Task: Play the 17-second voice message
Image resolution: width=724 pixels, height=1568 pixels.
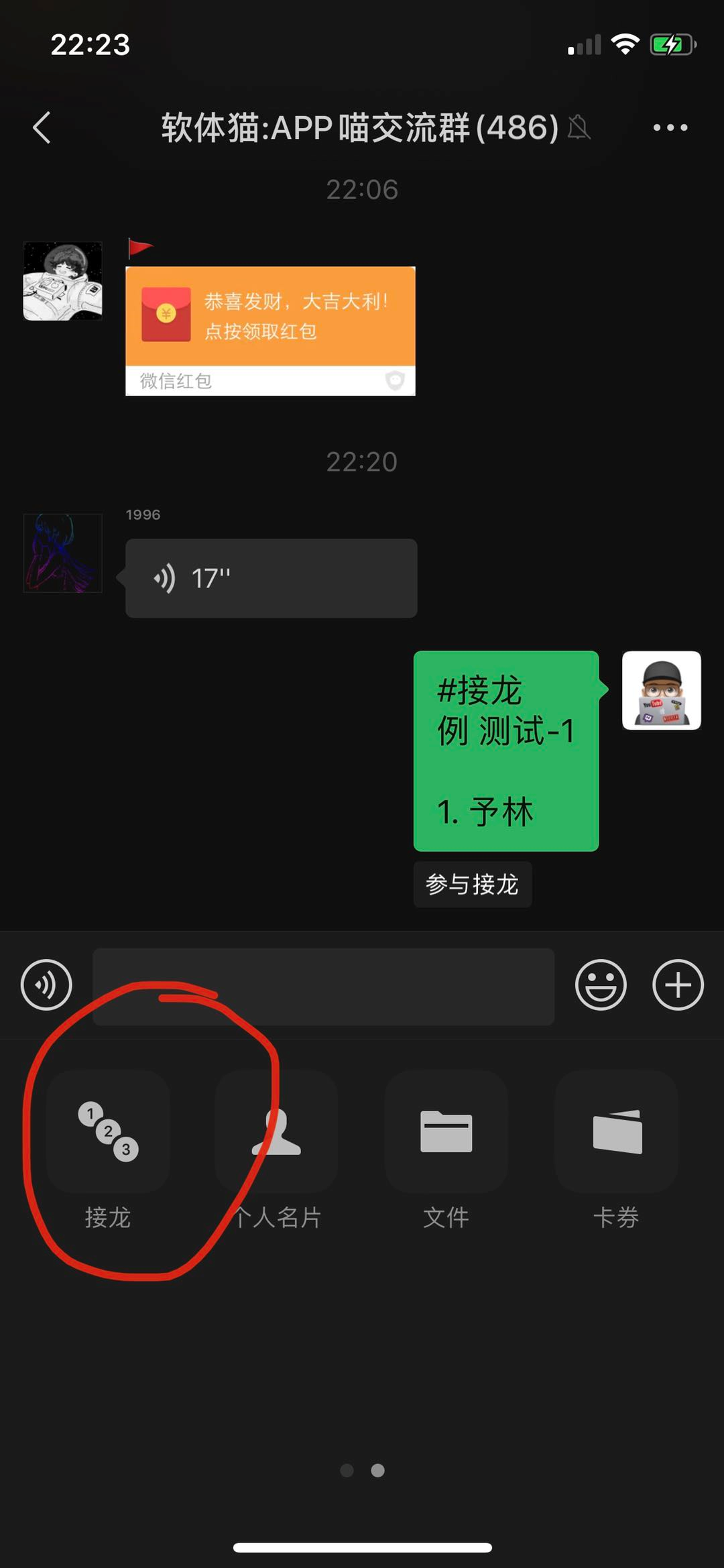Action: click(270, 577)
